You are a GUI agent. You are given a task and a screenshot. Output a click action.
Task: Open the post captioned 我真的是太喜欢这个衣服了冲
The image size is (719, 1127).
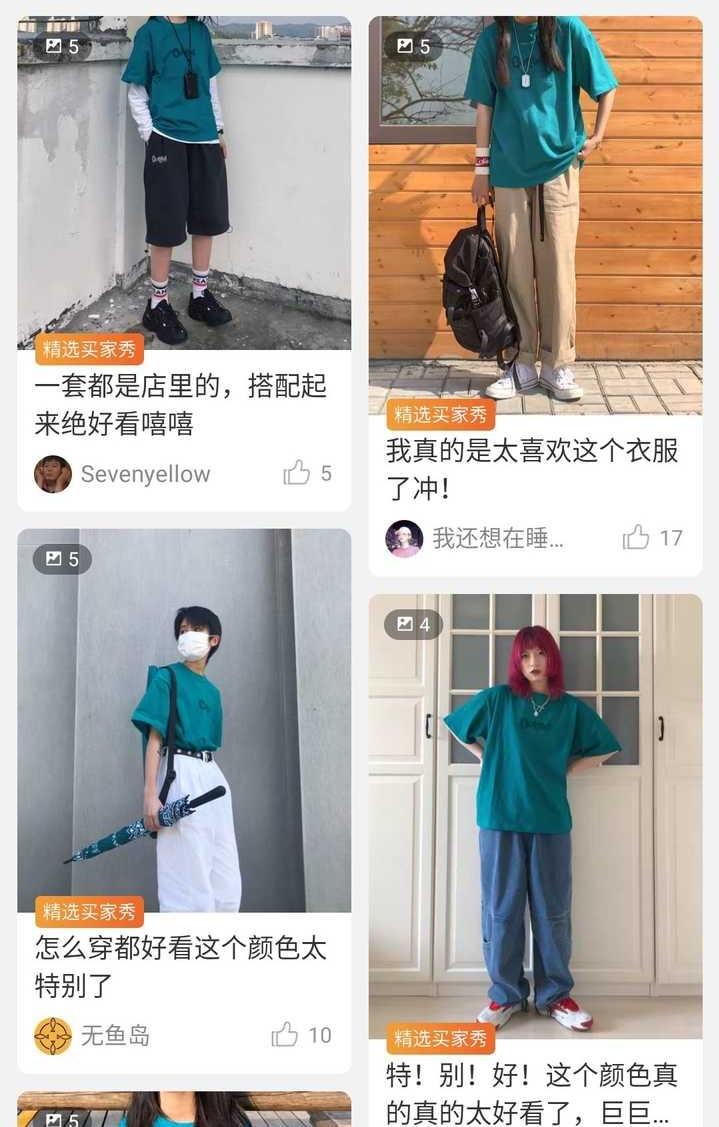click(532, 470)
